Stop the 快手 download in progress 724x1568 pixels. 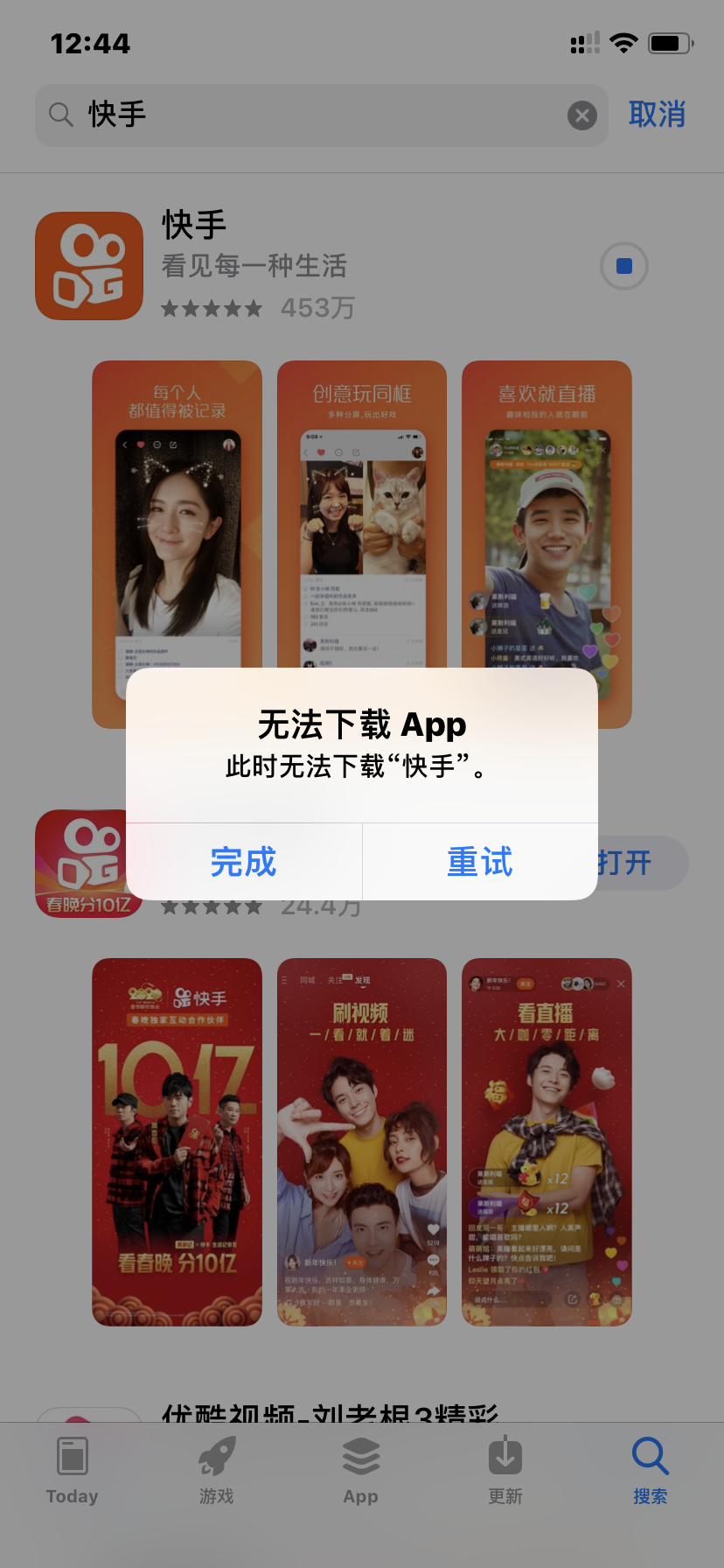coord(623,266)
